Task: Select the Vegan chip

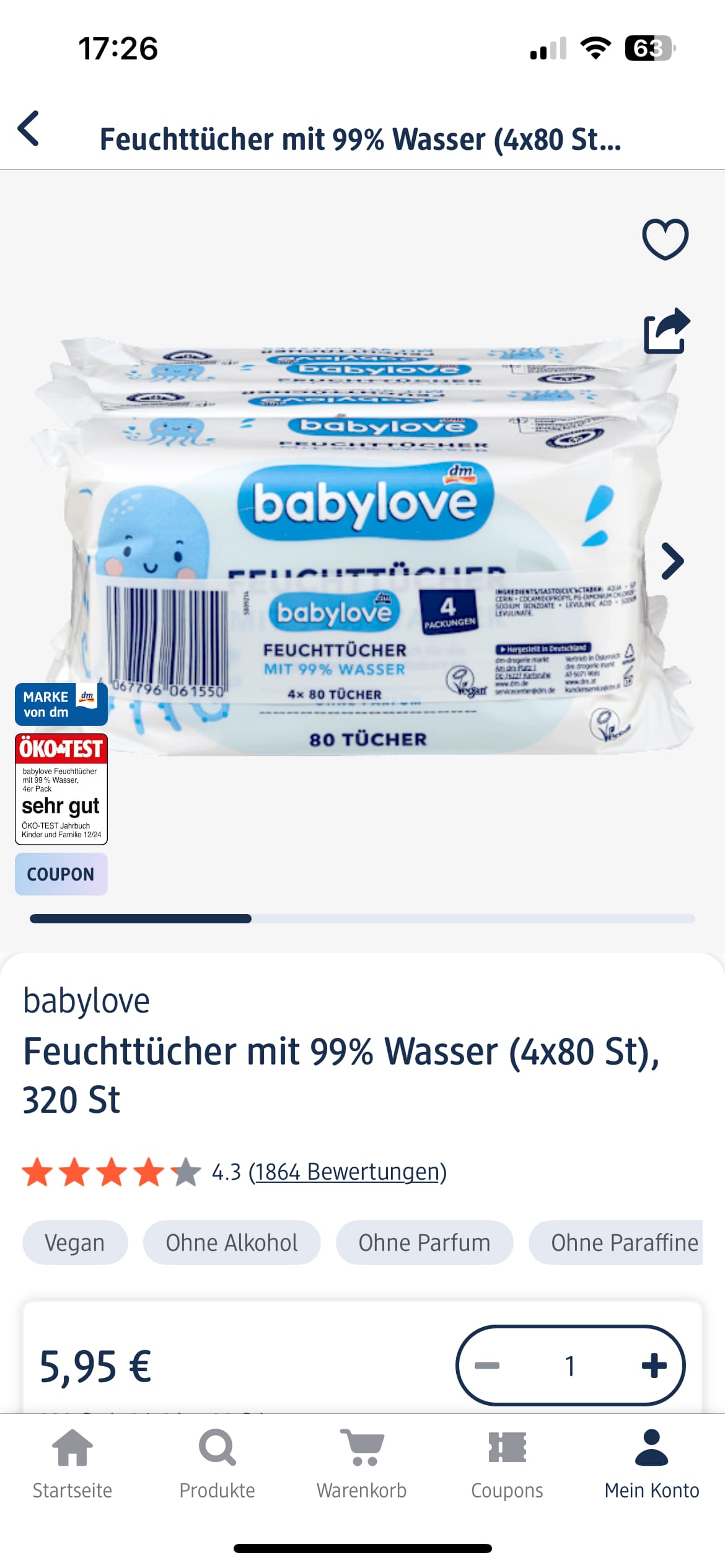Action: tap(75, 1242)
